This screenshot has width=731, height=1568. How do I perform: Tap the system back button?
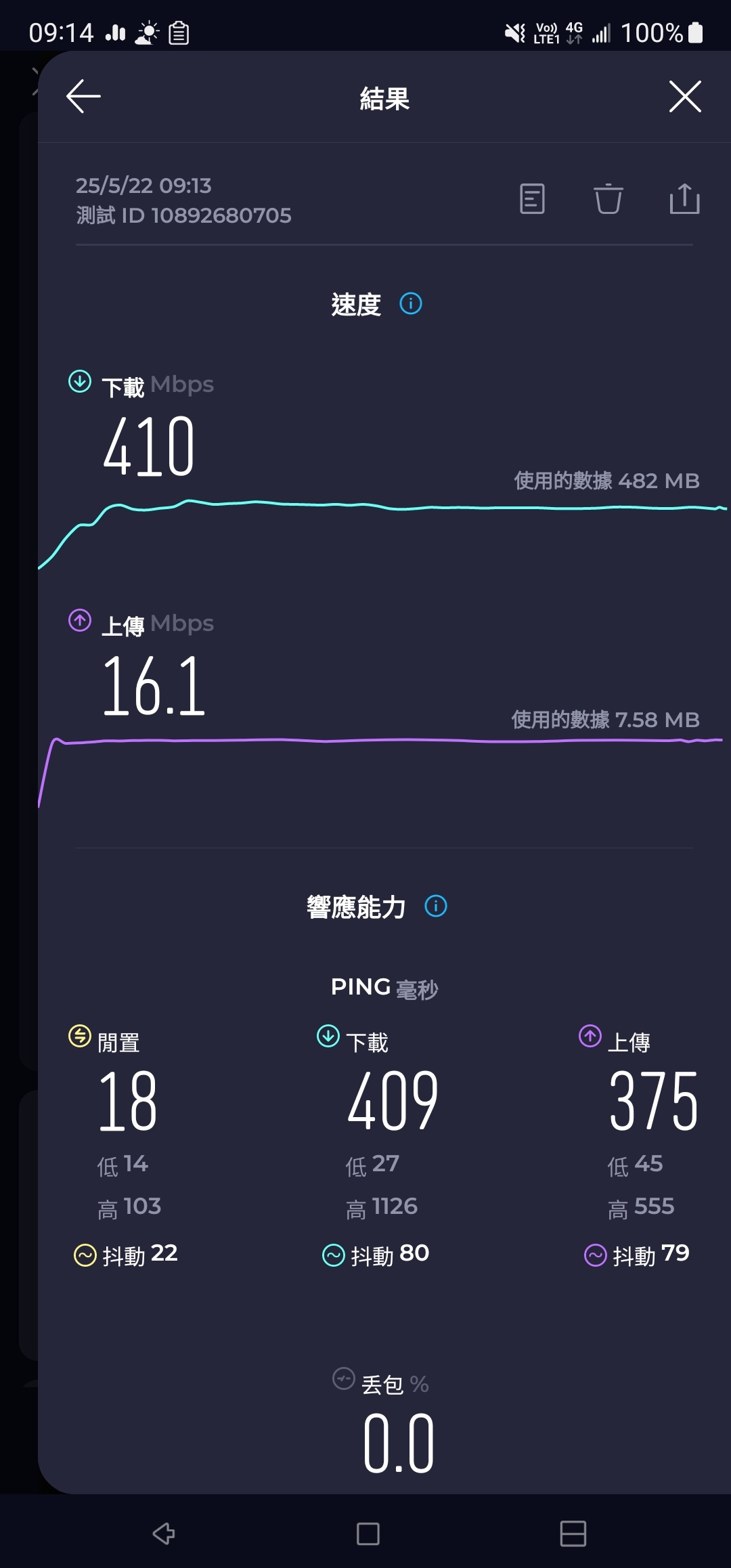click(x=164, y=1533)
